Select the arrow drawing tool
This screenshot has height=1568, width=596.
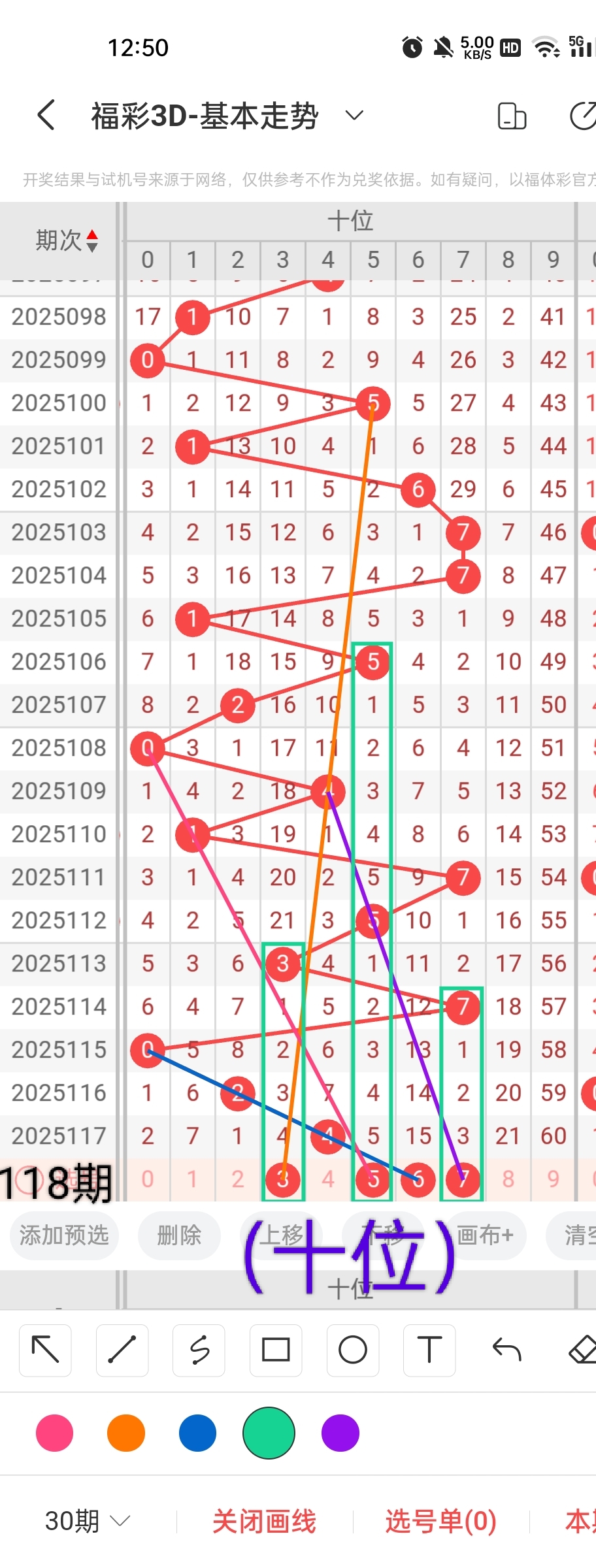click(x=46, y=1350)
